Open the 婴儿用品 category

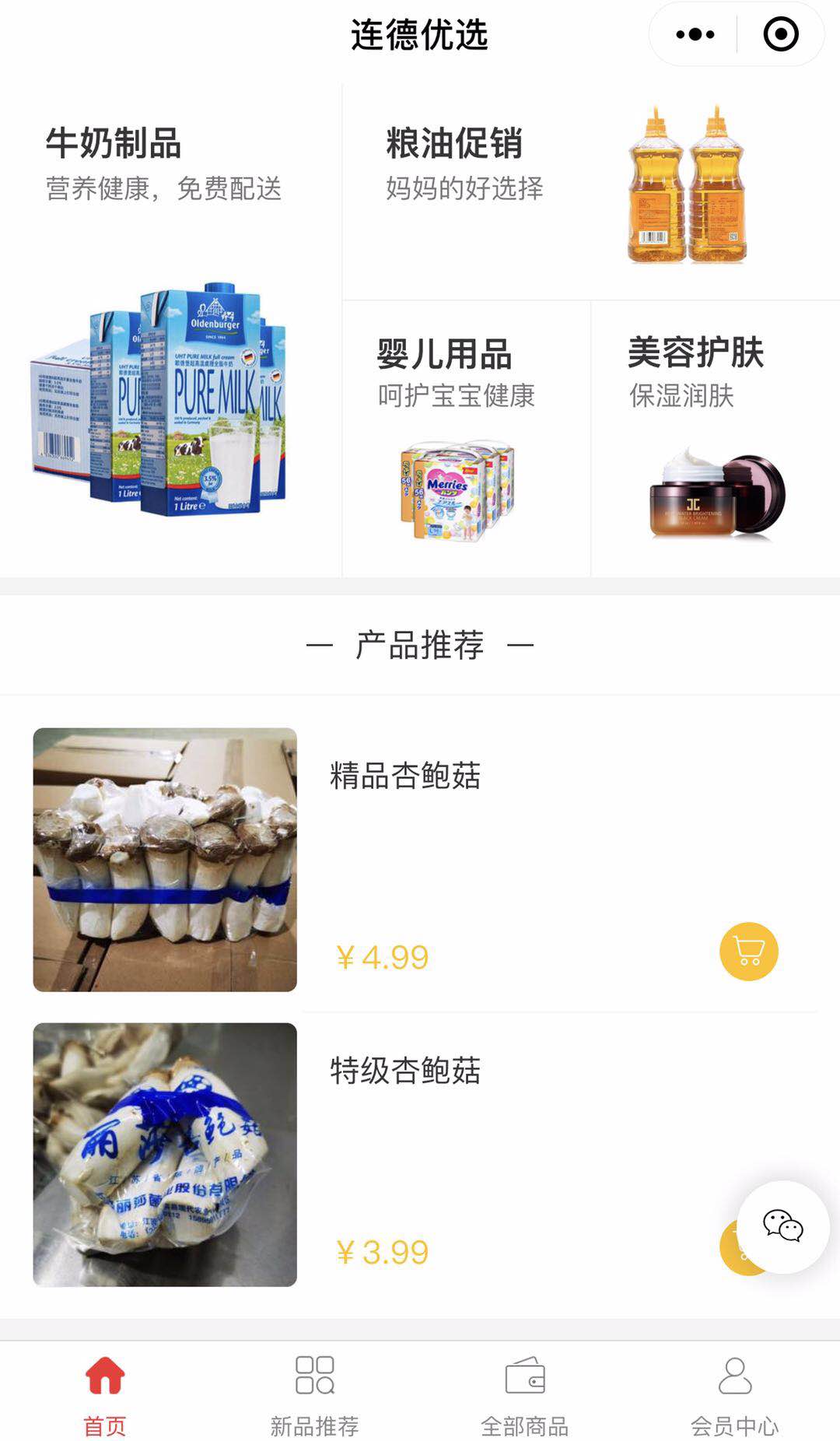pos(467,439)
